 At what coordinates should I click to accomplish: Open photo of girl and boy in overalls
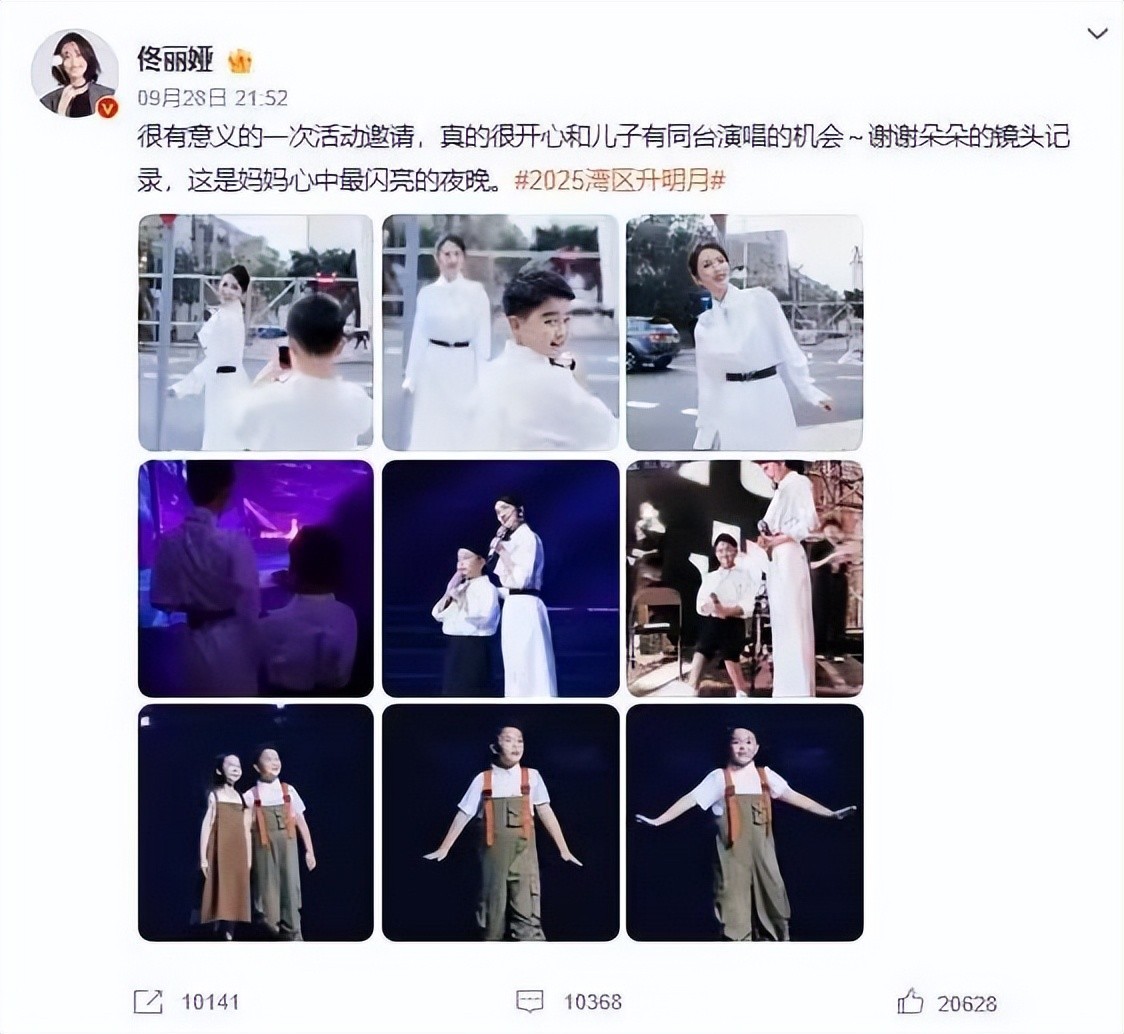[256, 822]
